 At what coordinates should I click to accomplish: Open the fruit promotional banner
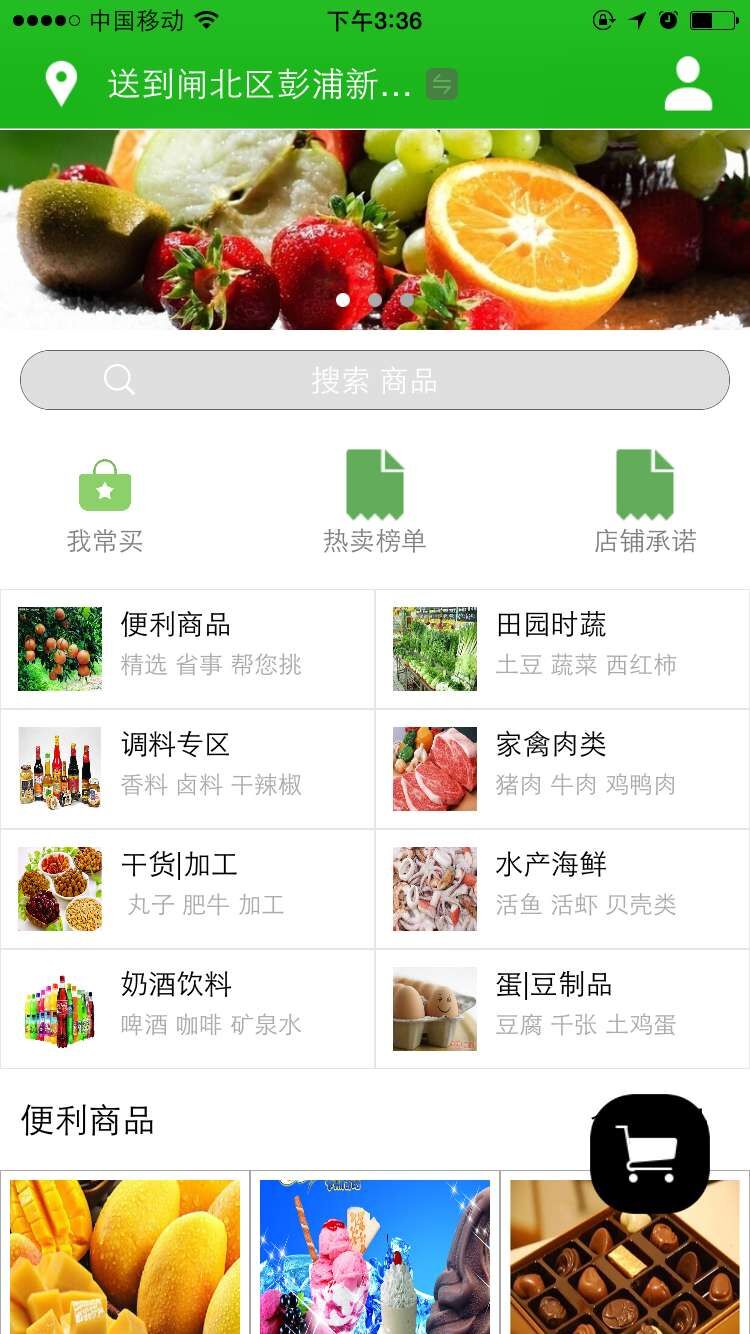pyautogui.click(x=375, y=230)
